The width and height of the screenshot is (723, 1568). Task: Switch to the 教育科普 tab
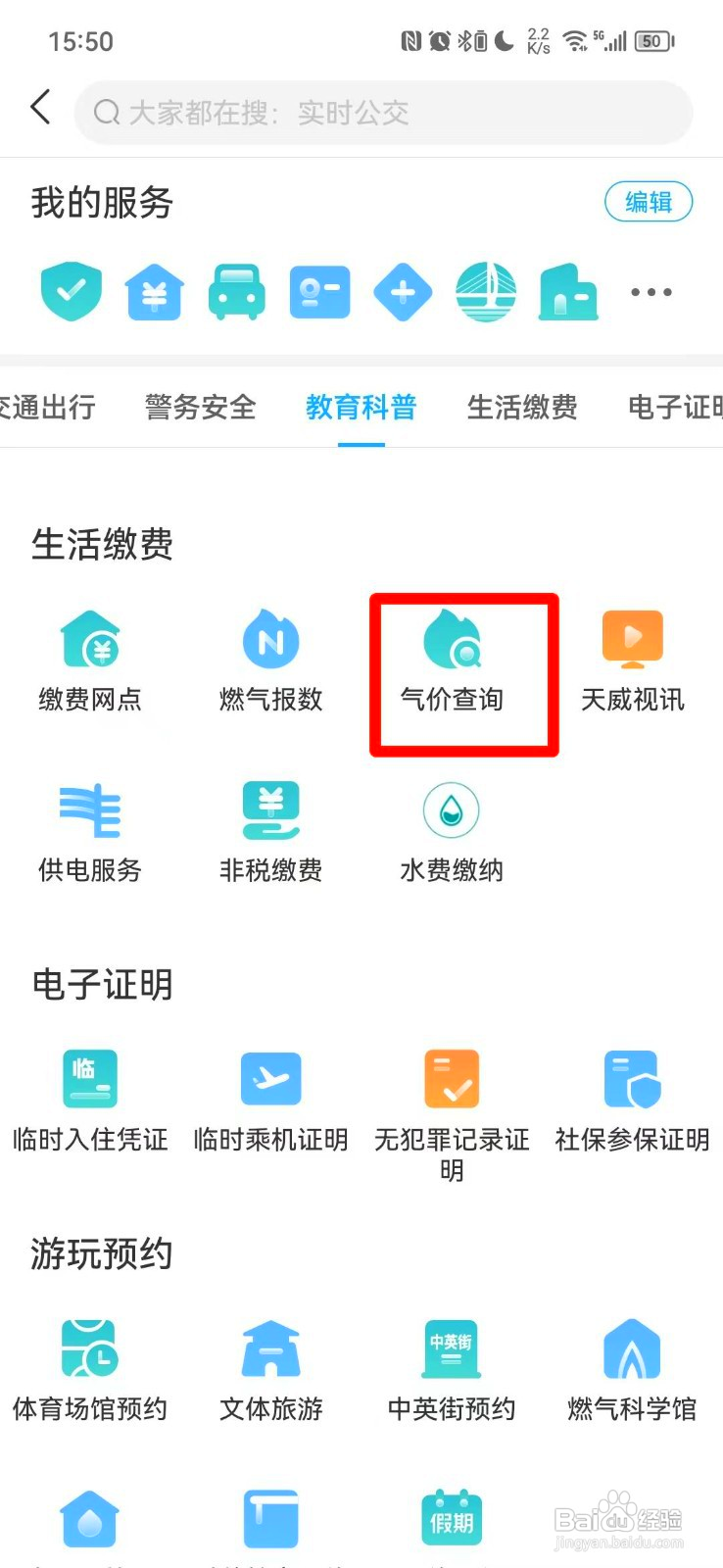[361, 408]
